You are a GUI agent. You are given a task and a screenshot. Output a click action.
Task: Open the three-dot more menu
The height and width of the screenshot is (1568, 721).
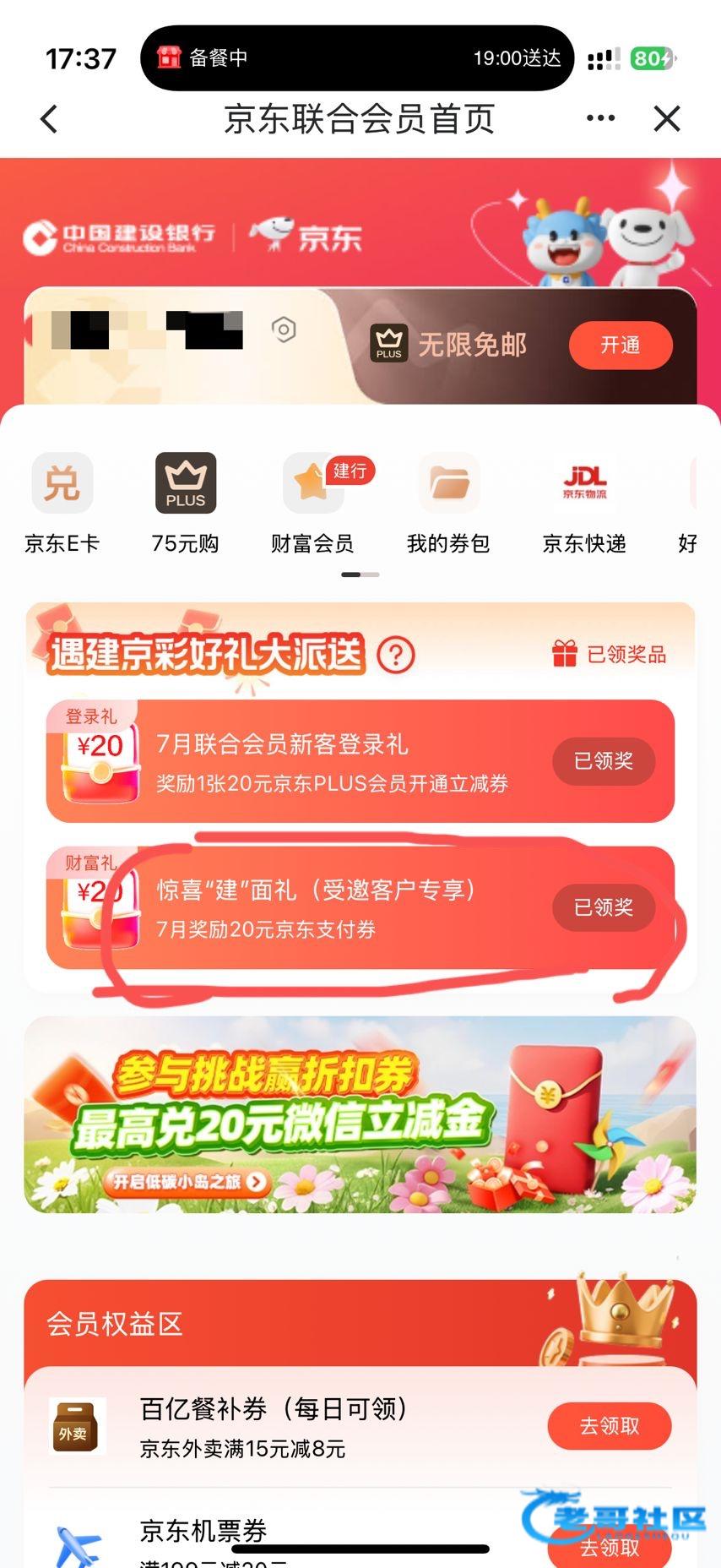[x=600, y=118]
